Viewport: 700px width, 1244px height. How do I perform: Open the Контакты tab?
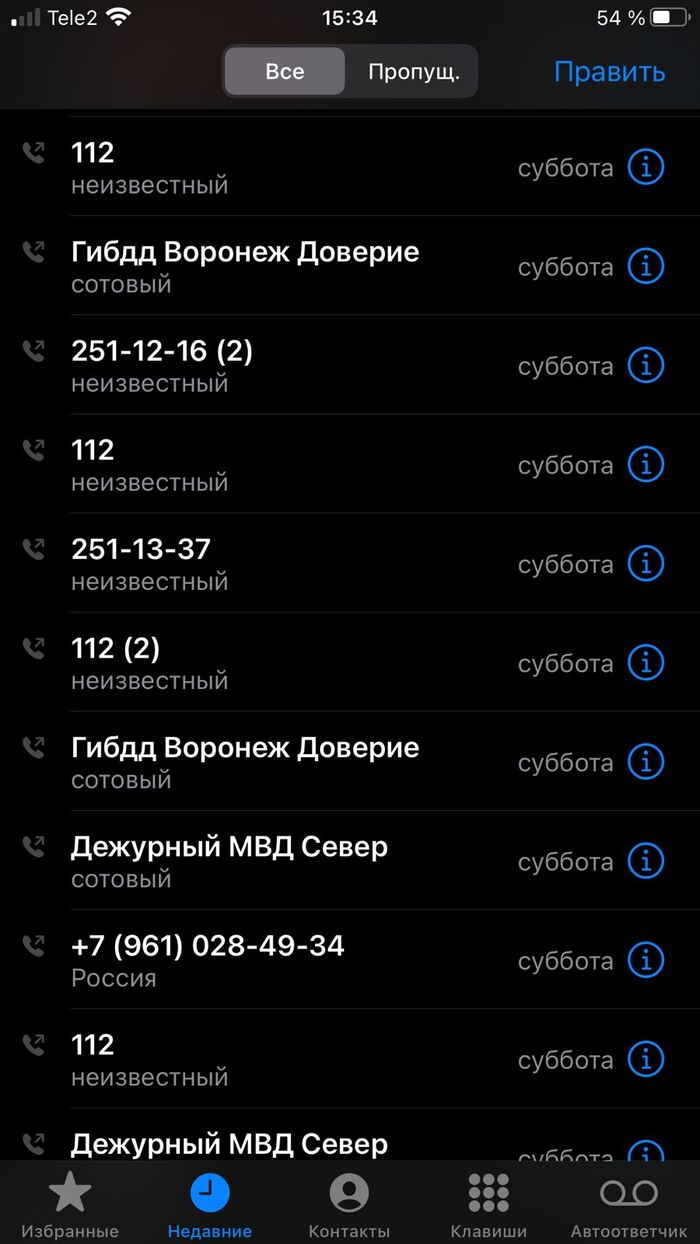pyautogui.click(x=349, y=1205)
